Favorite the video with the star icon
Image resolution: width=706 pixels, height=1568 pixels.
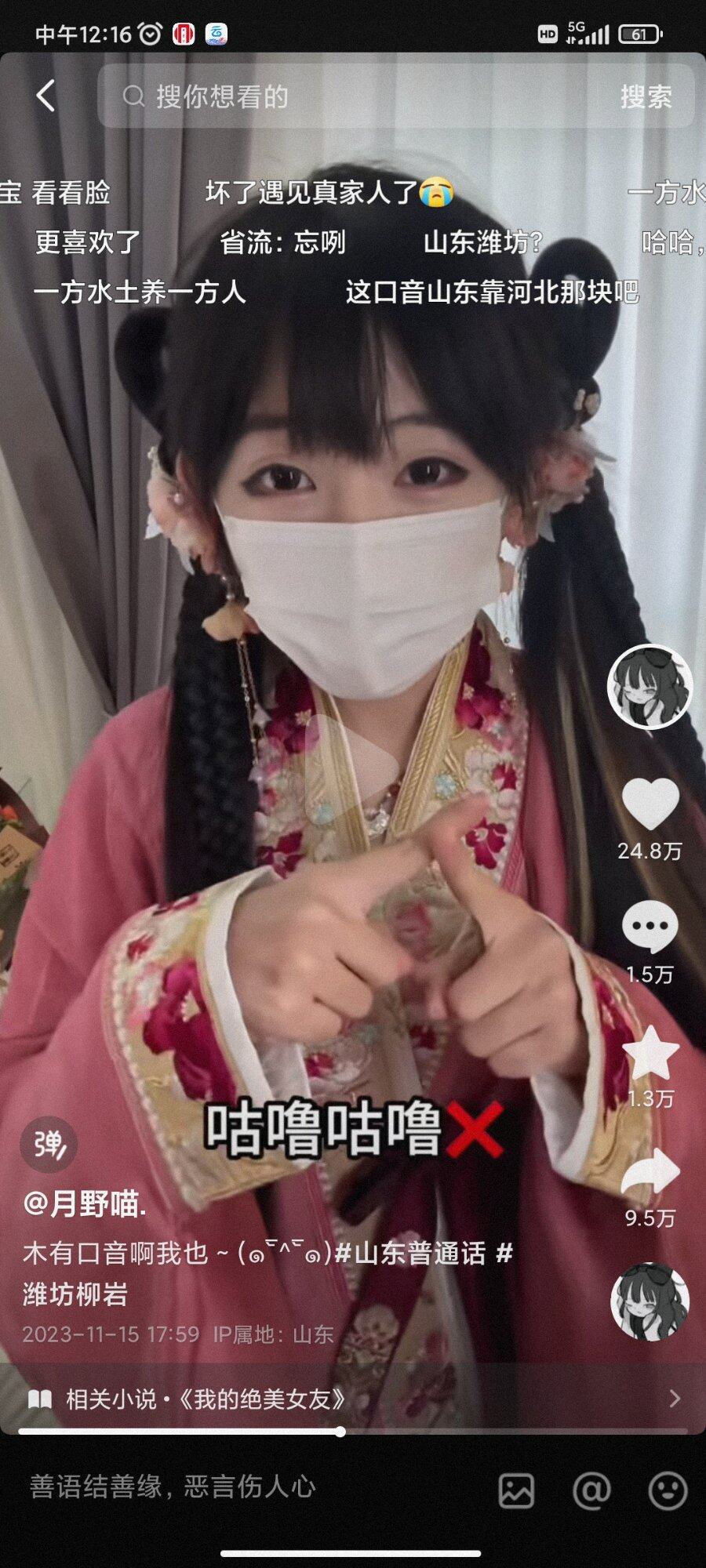click(650, 1052)
